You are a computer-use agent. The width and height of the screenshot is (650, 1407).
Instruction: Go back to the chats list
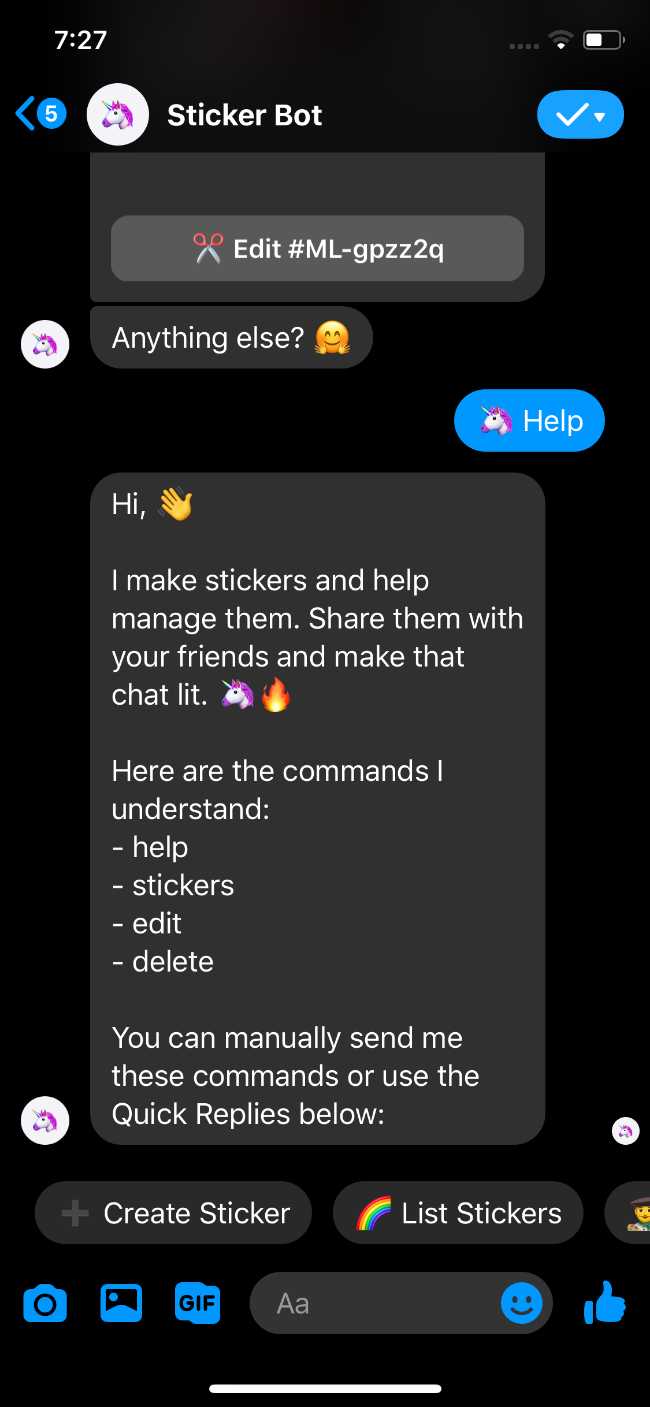pos(40,114)
